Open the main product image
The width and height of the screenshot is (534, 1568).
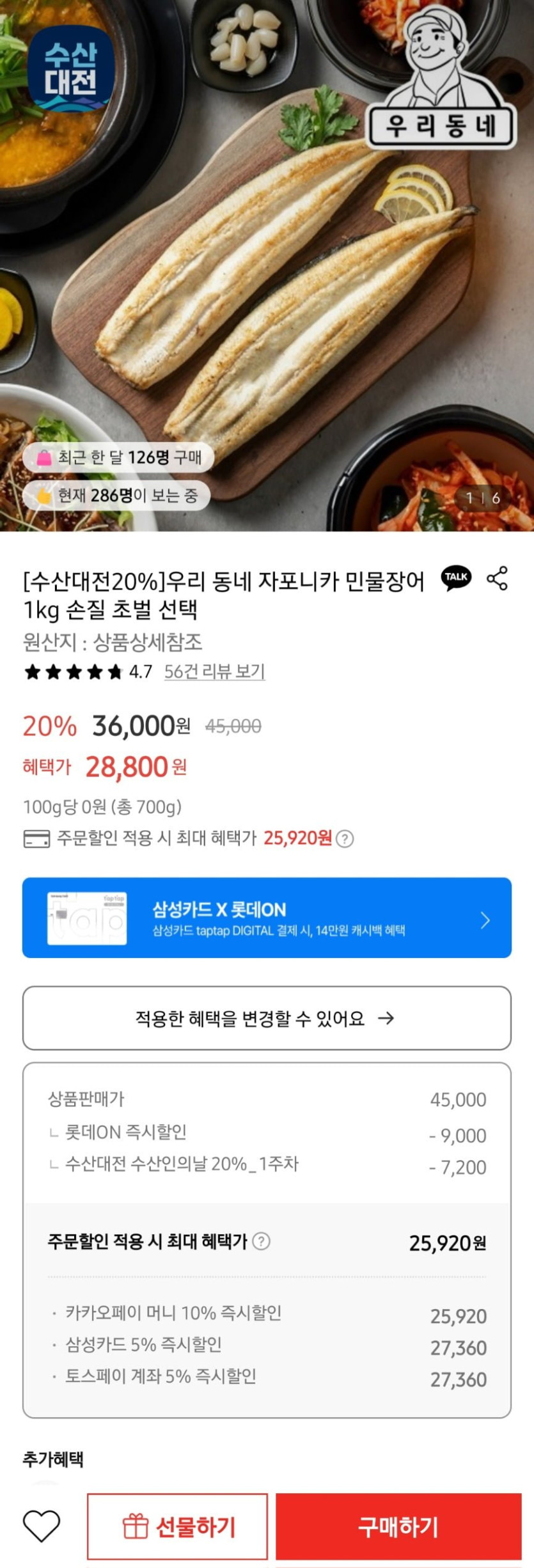[267, 265]
